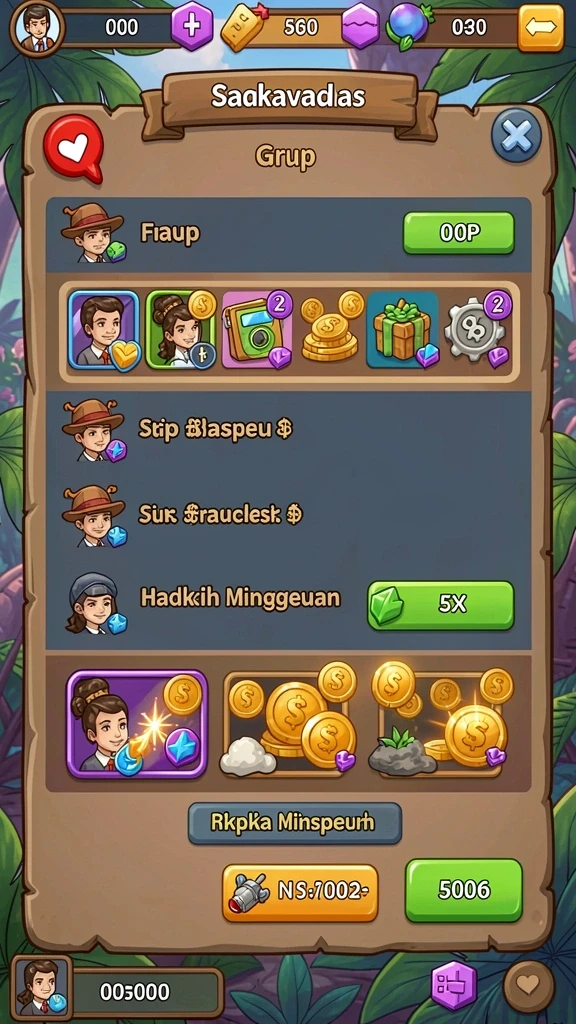
Task: Tap the green 5006 button
Action: point(464,889)
